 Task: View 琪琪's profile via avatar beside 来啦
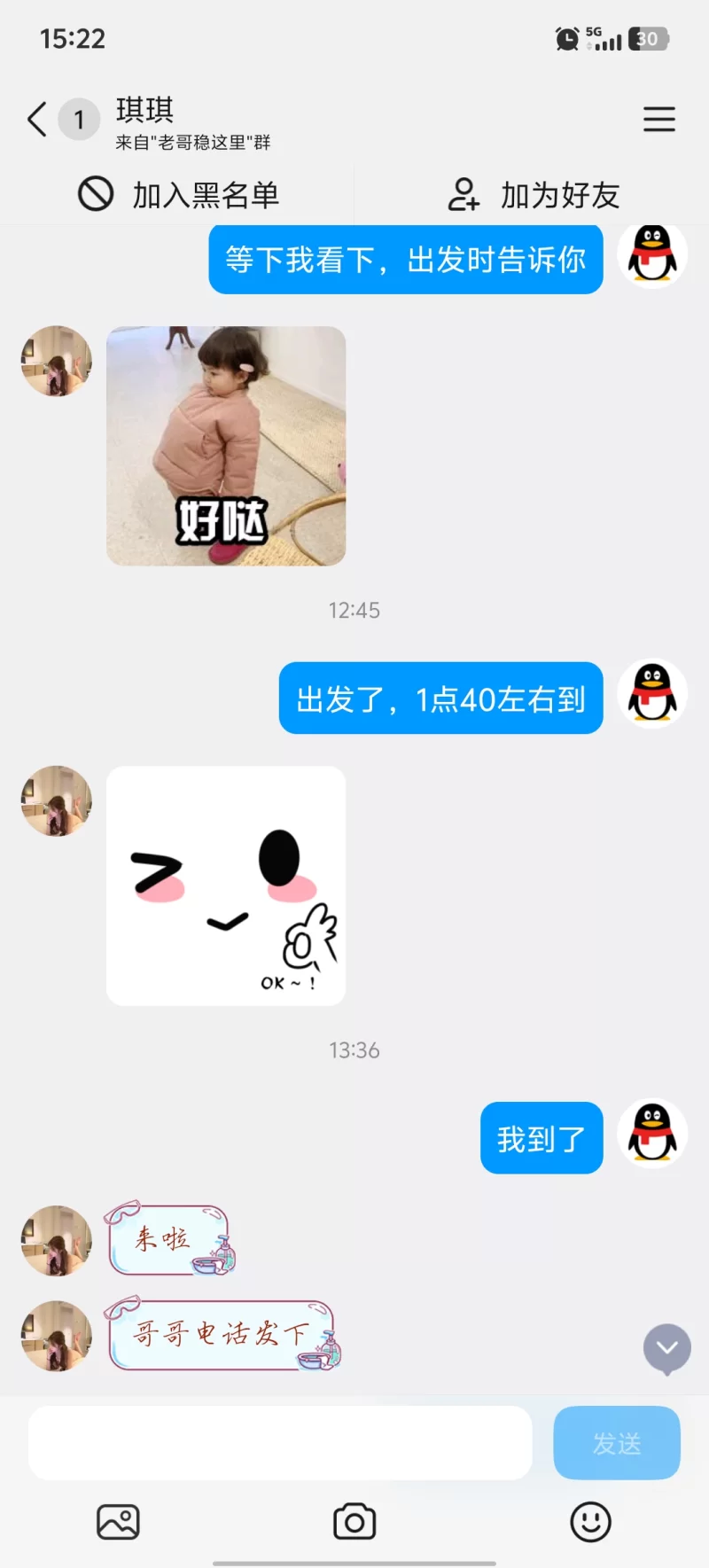point(57,1240)
